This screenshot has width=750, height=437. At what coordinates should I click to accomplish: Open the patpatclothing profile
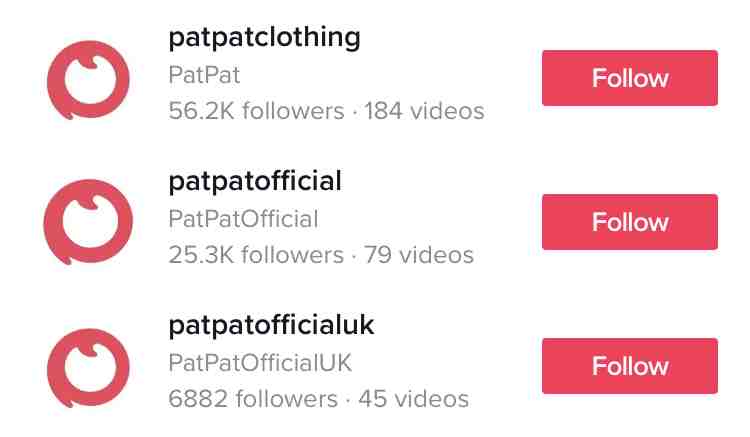pyautogui.click(x=265, y=38)
